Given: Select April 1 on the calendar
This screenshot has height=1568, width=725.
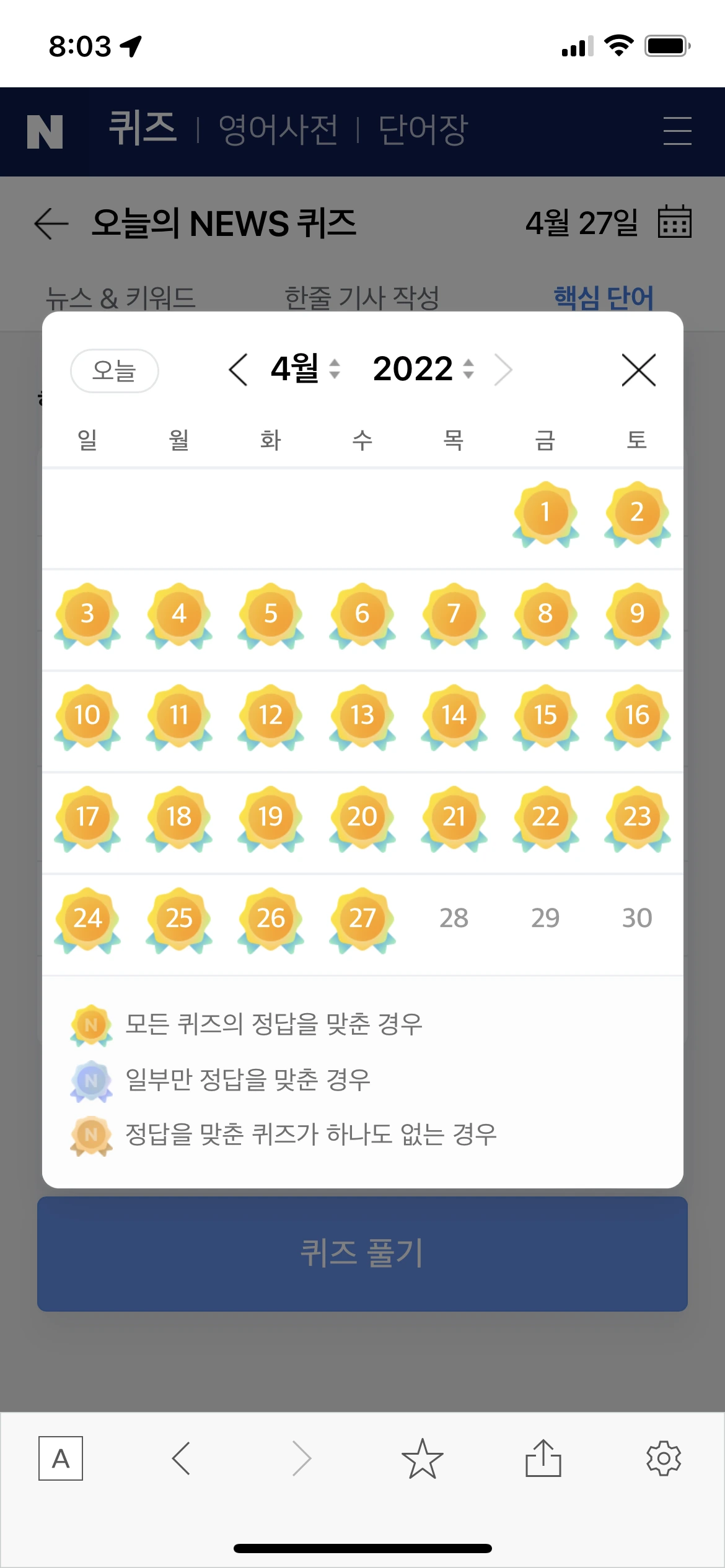Looking at the screenshot, I should pyautogui.click(x=545, y=513).
